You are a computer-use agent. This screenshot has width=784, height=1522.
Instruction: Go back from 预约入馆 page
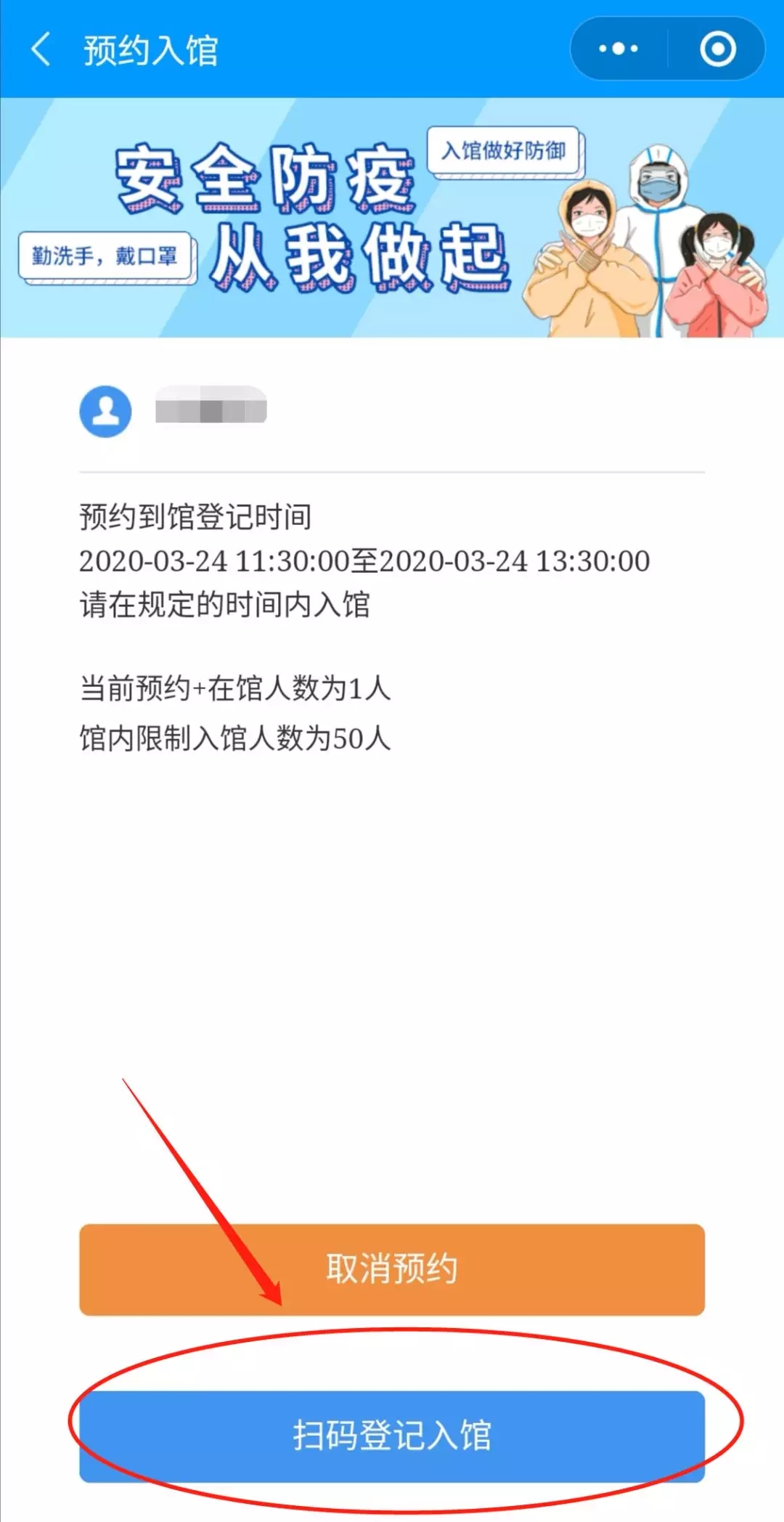coord(41,49)
